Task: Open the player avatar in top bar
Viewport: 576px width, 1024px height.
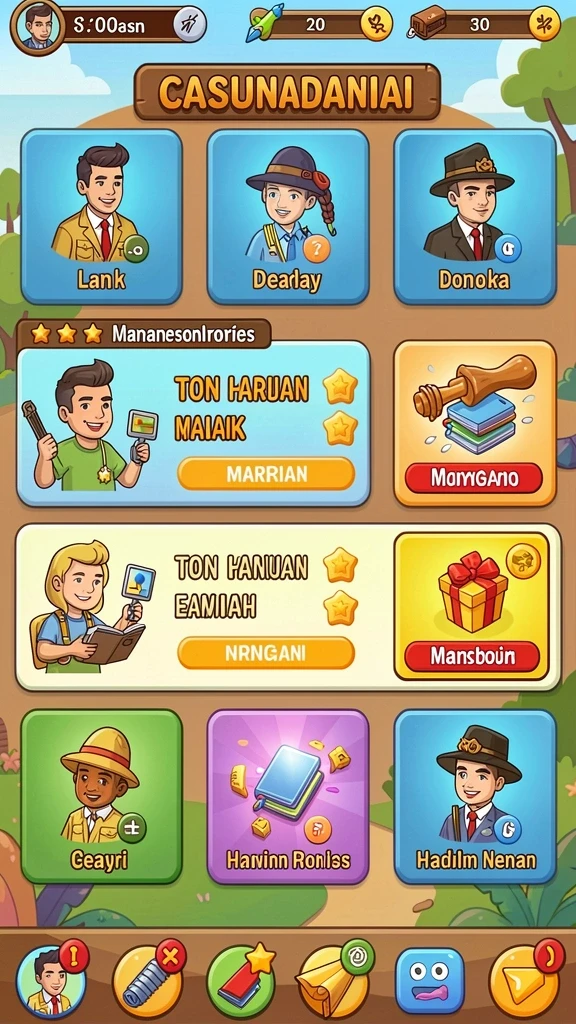Action: pos(37,26)
